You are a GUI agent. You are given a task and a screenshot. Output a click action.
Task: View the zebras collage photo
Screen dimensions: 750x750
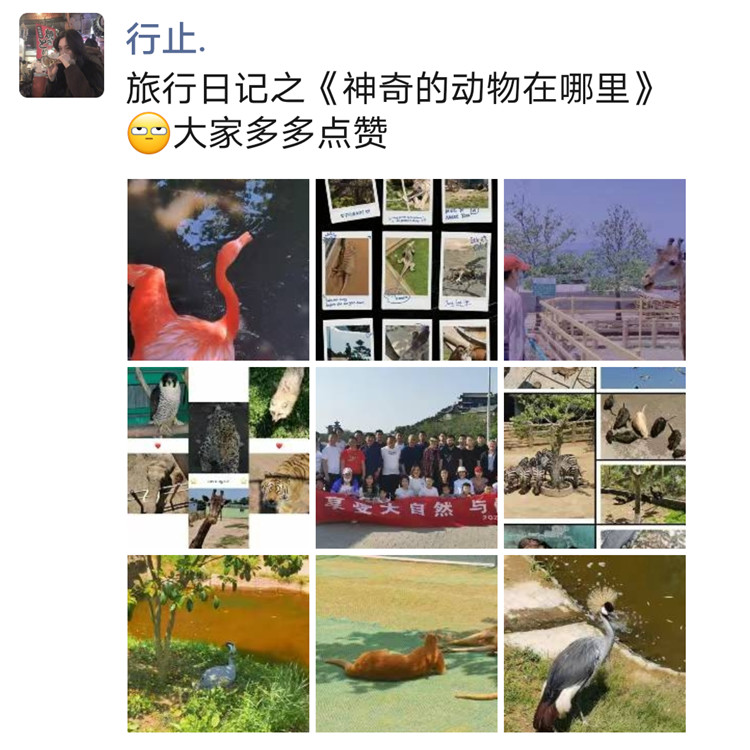tap(594, 457)
